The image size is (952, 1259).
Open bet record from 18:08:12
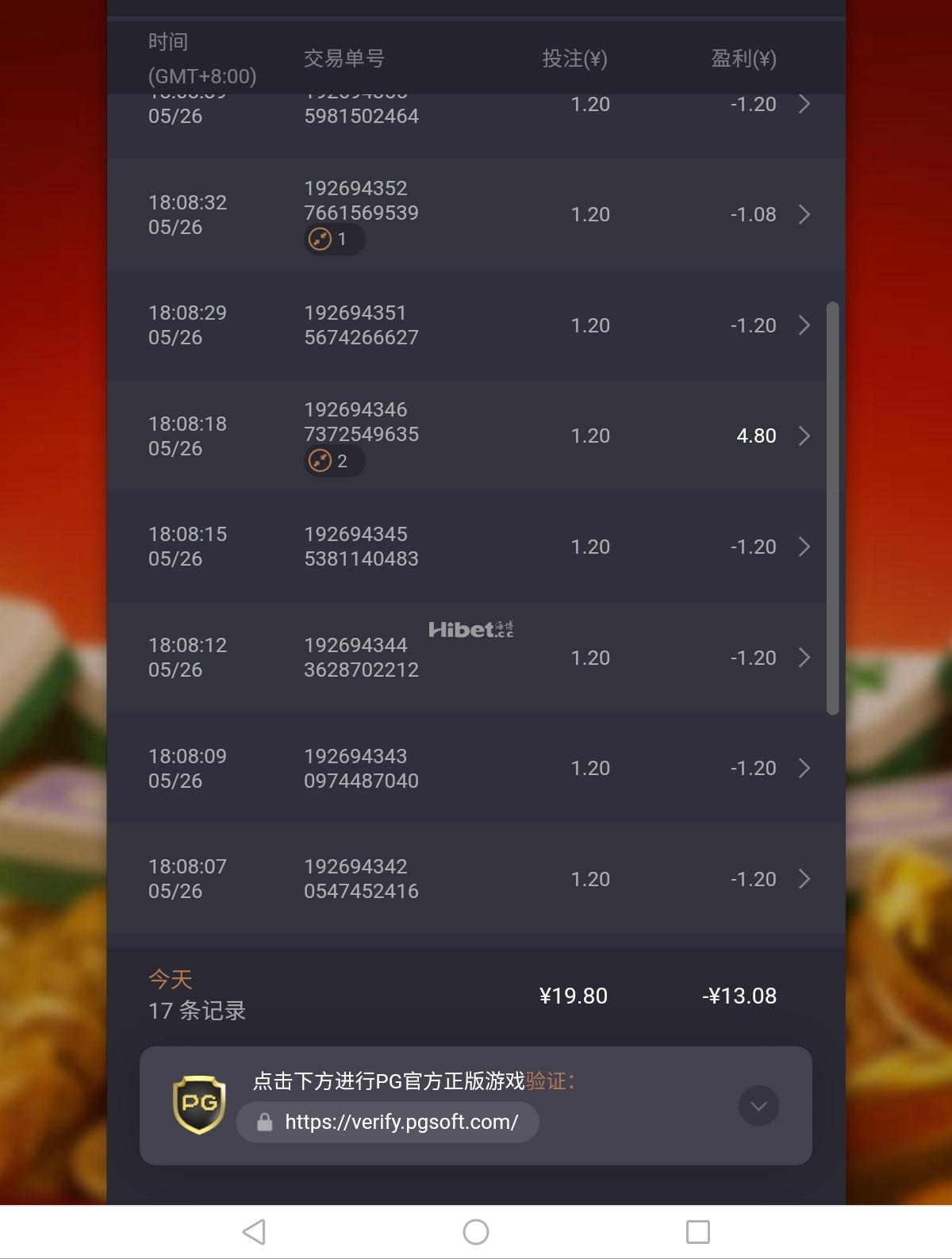coord(804,658)
